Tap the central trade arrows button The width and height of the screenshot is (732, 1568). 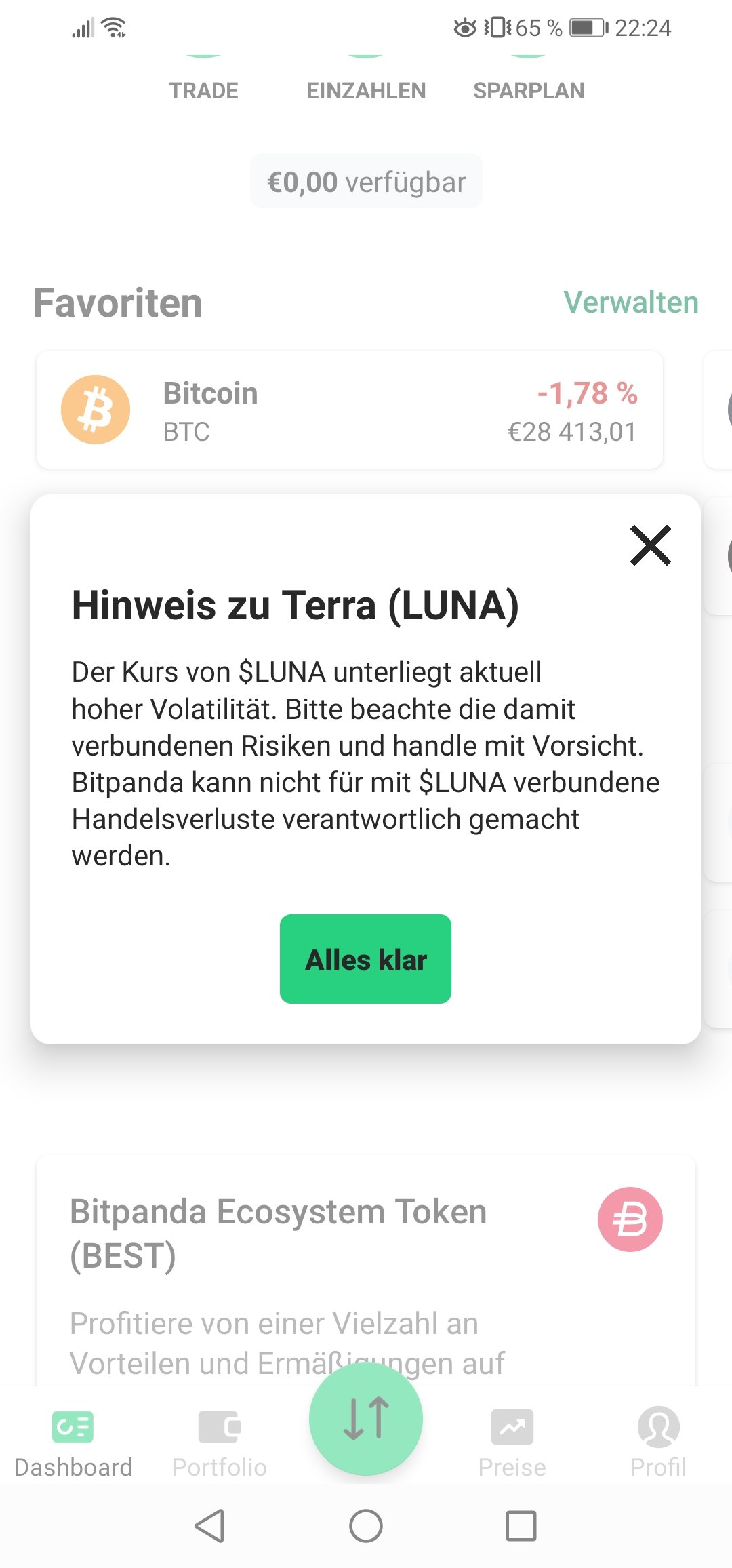pos(366,1419)
